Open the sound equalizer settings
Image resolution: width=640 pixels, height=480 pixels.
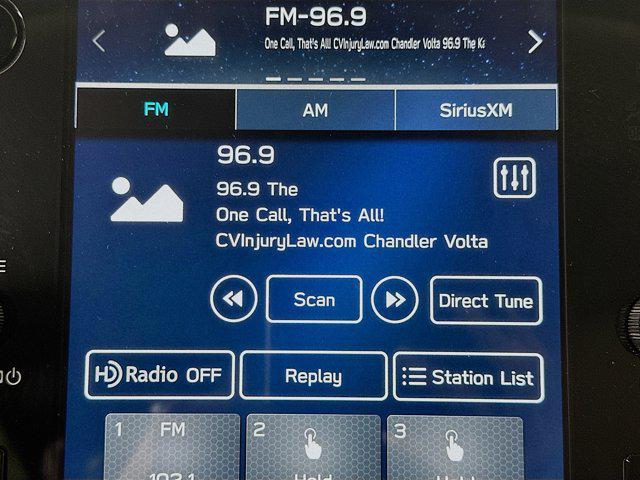515,177
